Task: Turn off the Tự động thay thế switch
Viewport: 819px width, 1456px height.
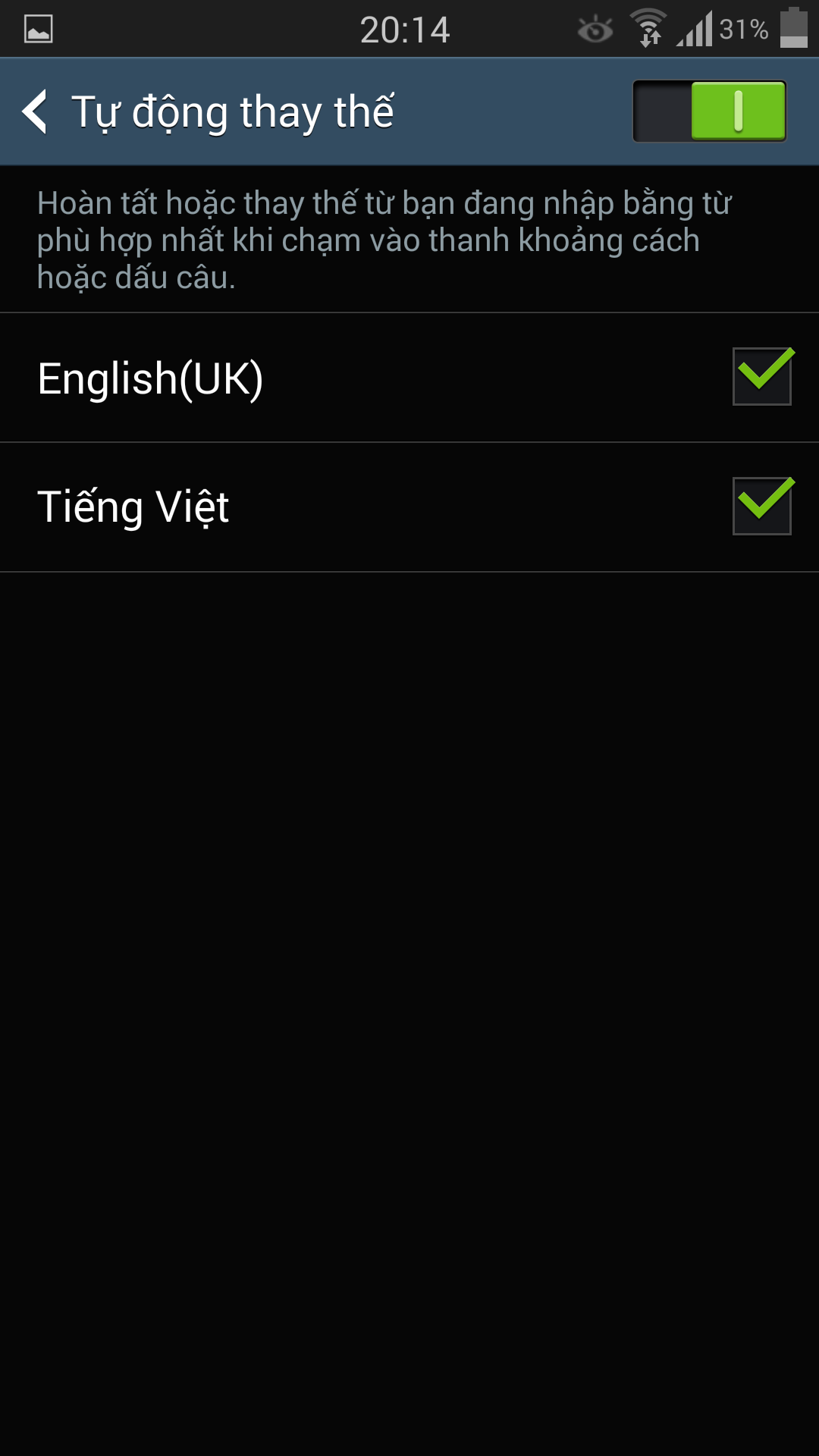Action: click(x=709, y=111)
